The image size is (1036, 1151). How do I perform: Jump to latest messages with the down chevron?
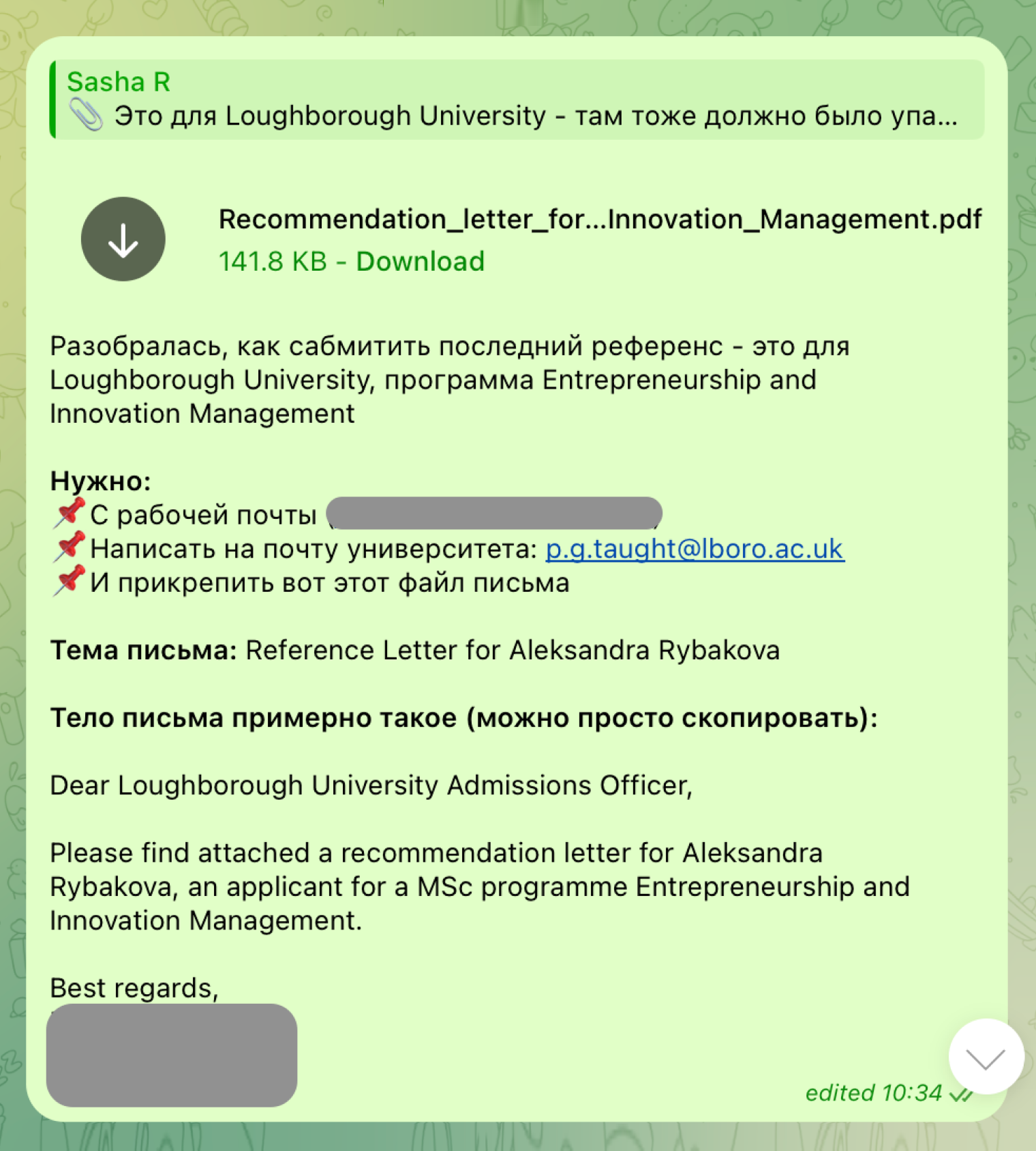tap(986, 1058)
